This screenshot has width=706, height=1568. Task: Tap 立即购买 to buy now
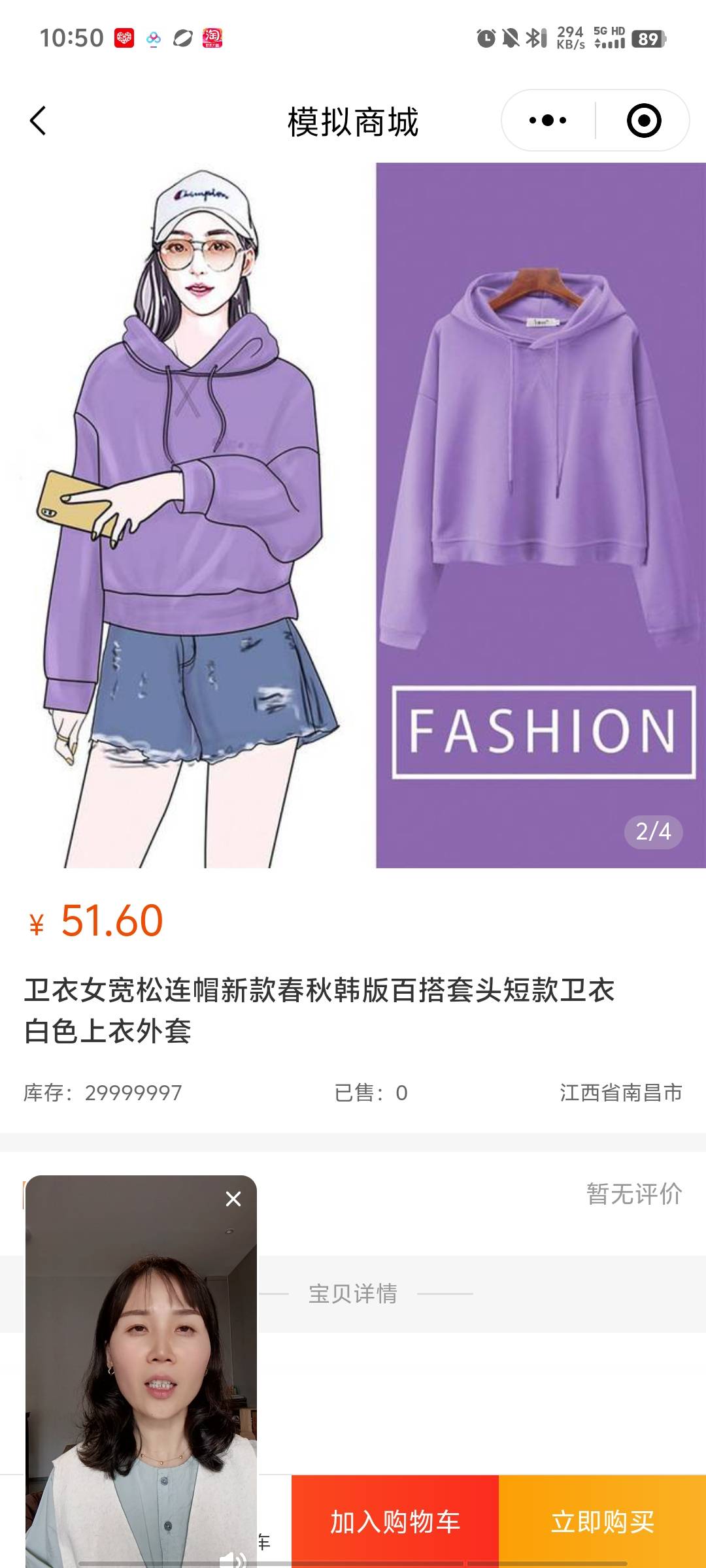[x=602, y=1521]
